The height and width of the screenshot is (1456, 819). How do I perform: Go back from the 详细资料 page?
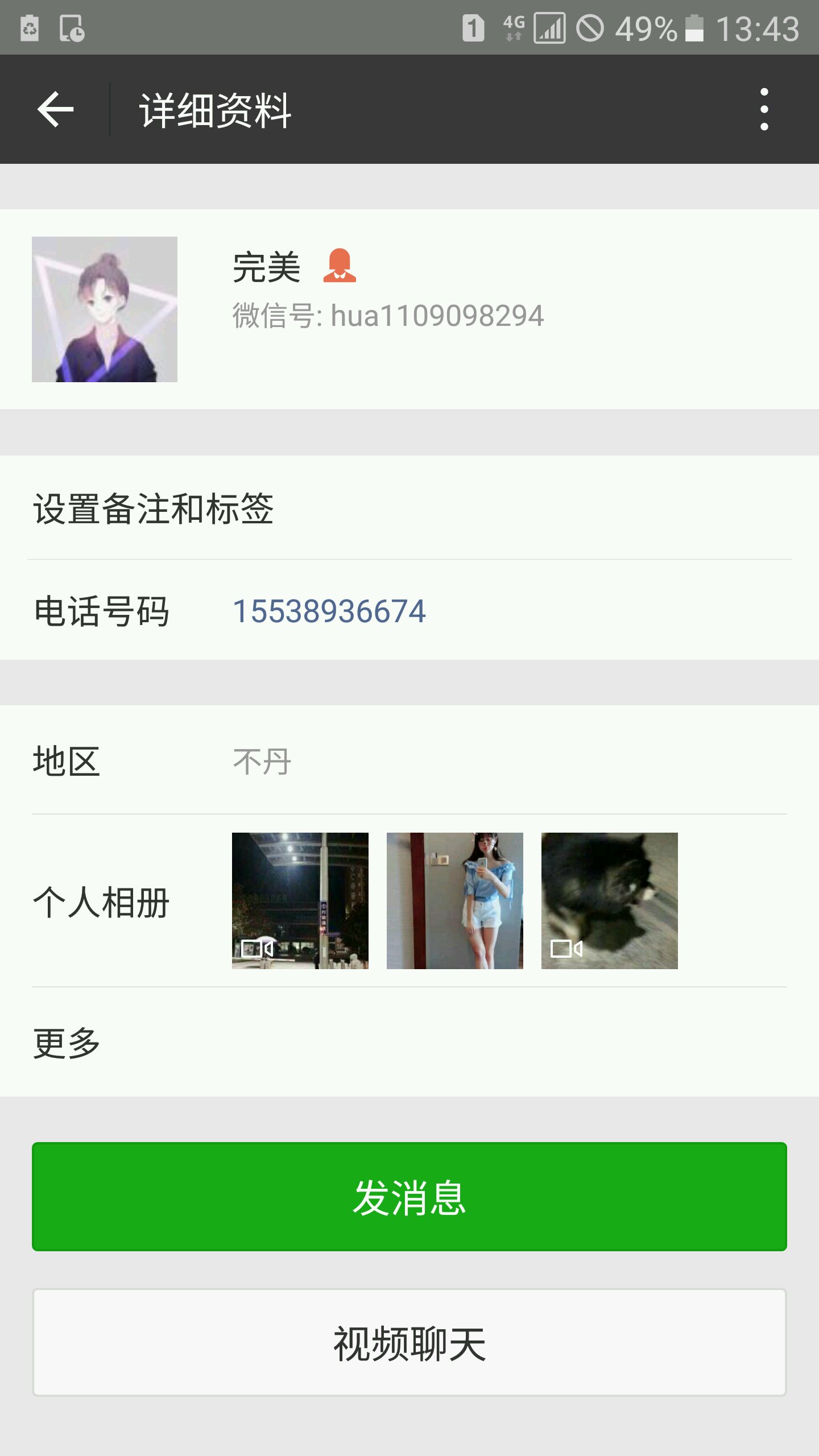(x=55, y=109)
